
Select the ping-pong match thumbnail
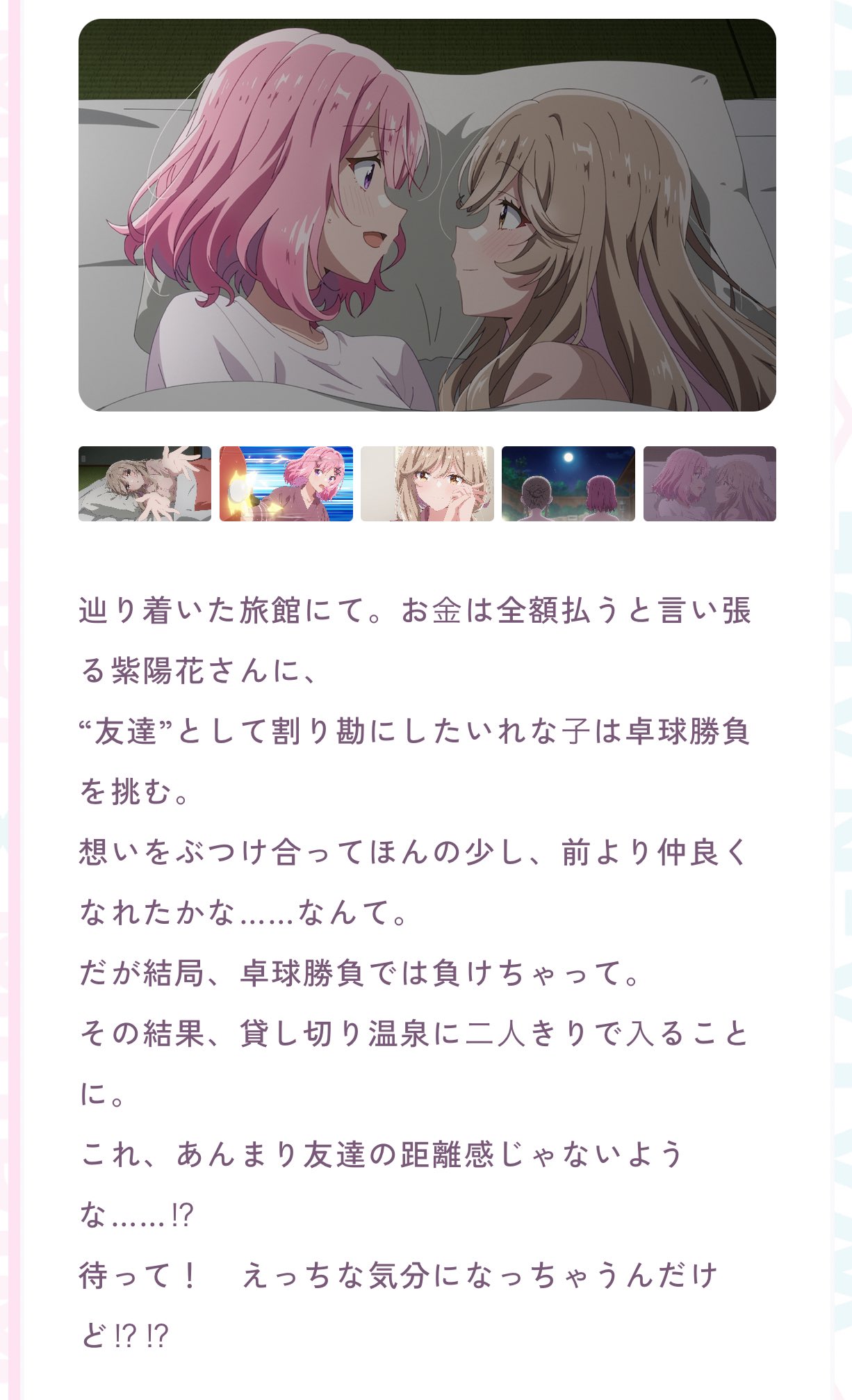[286, 484]
